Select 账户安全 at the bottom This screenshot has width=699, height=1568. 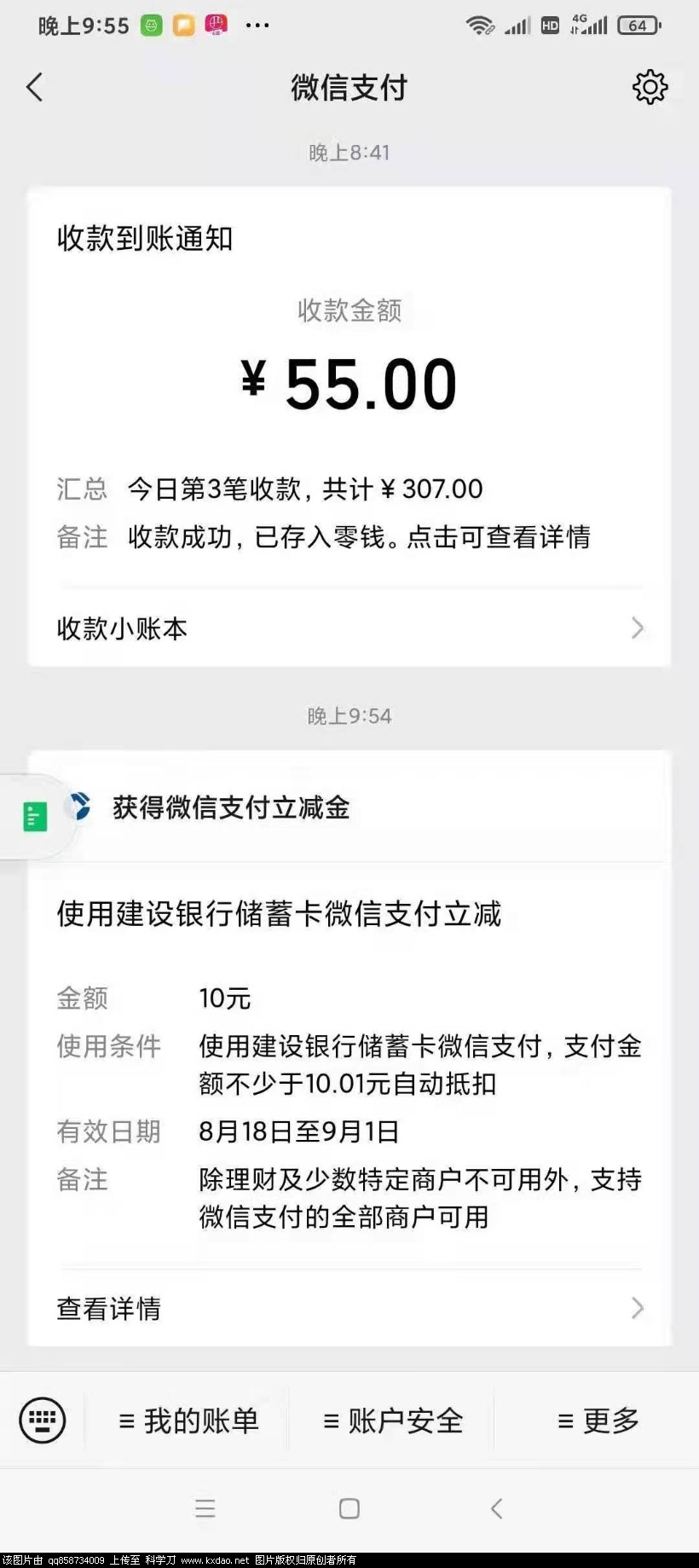coord(393,1420)
